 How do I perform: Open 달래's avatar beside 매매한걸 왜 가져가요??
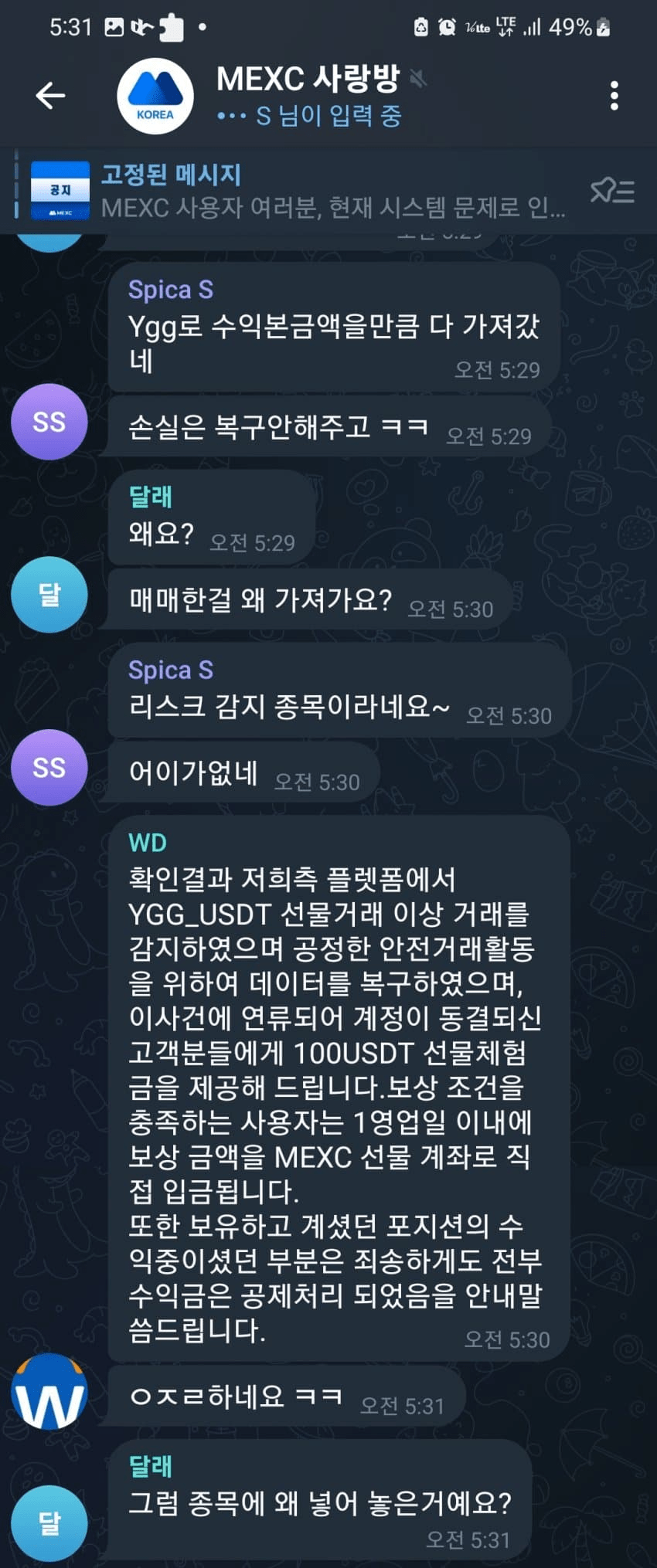[x=49, y=595]
